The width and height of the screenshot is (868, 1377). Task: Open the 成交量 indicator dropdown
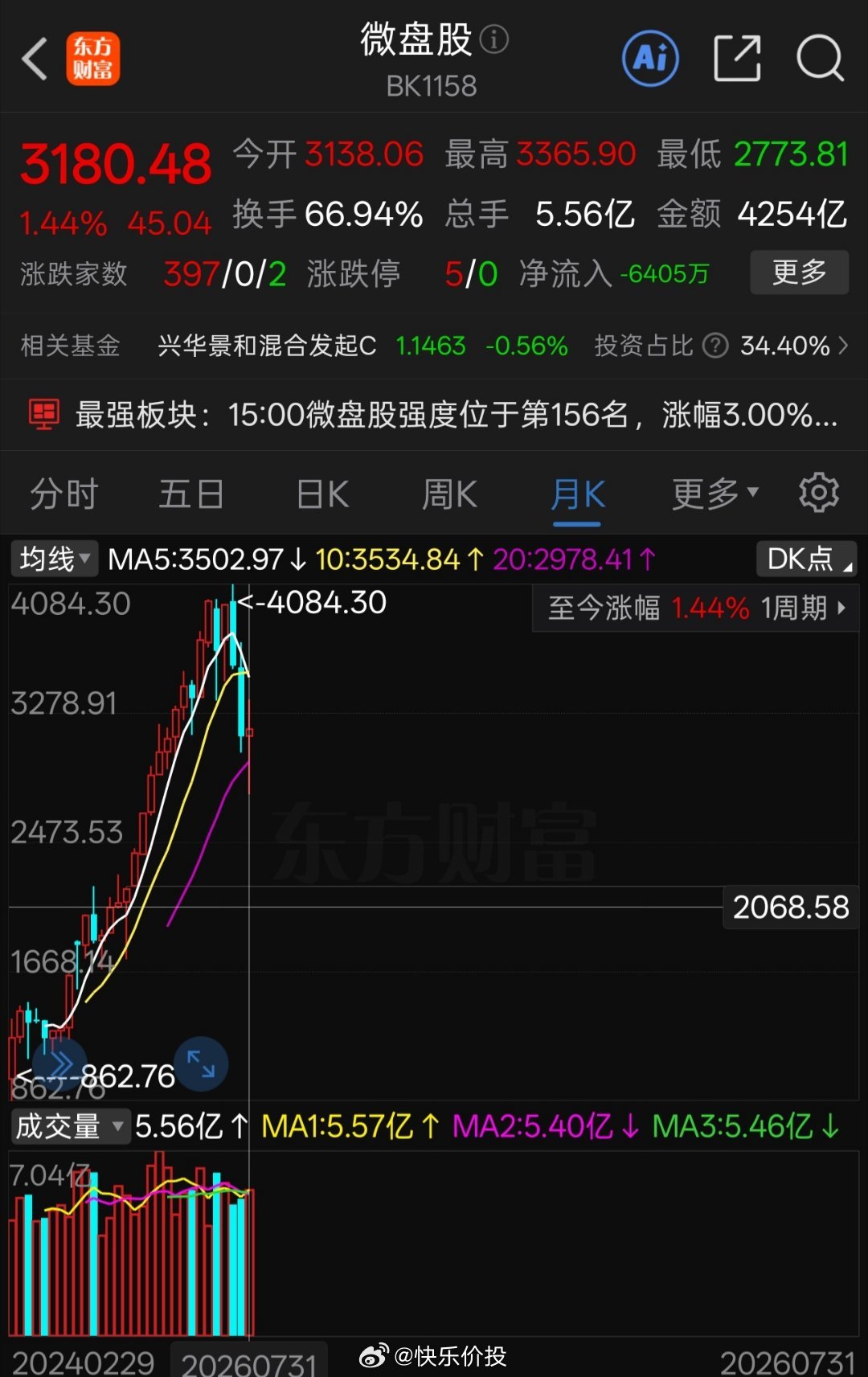[x=70, y=1126]
